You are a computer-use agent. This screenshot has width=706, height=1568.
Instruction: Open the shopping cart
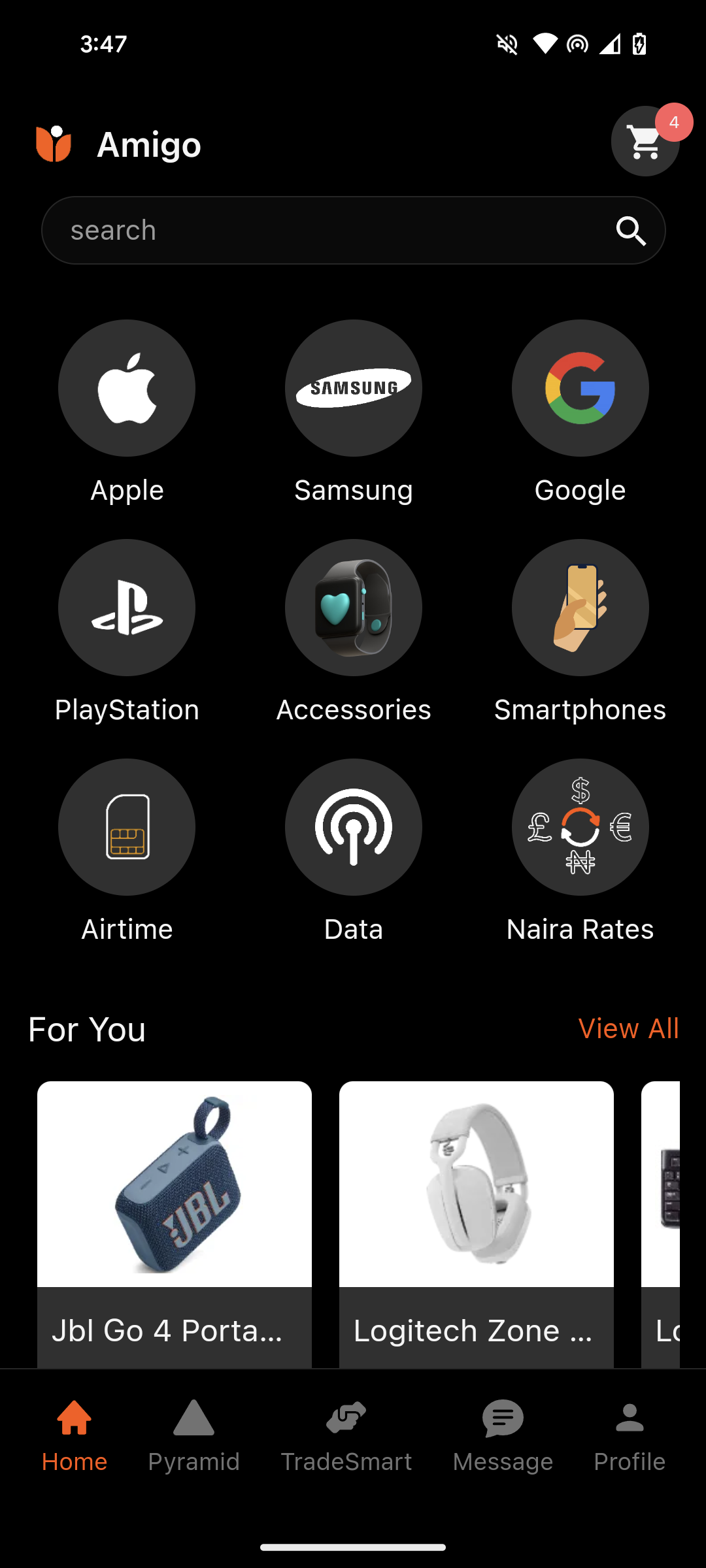point(645,142)
